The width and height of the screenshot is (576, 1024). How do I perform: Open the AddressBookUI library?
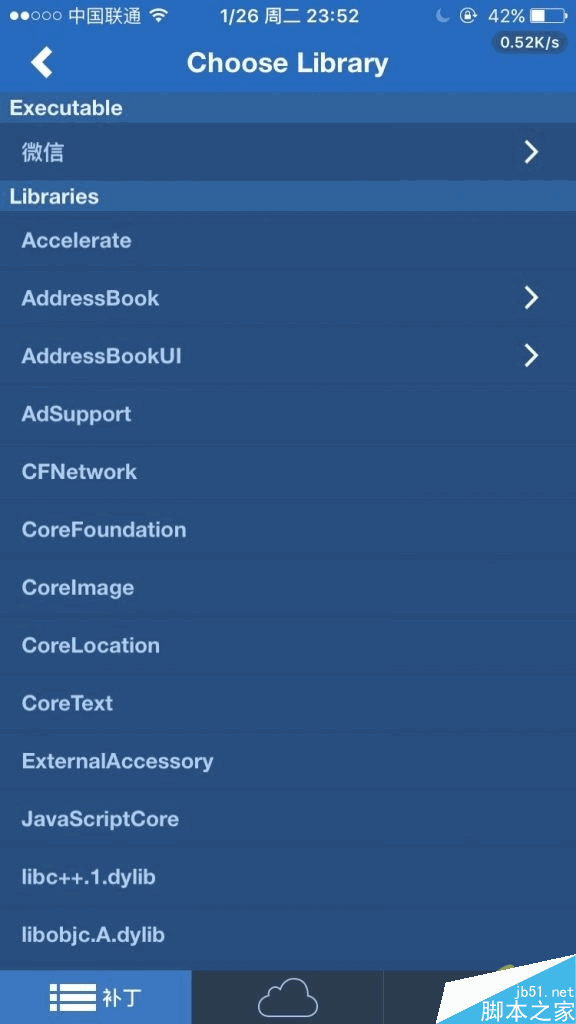pos(288,356)
